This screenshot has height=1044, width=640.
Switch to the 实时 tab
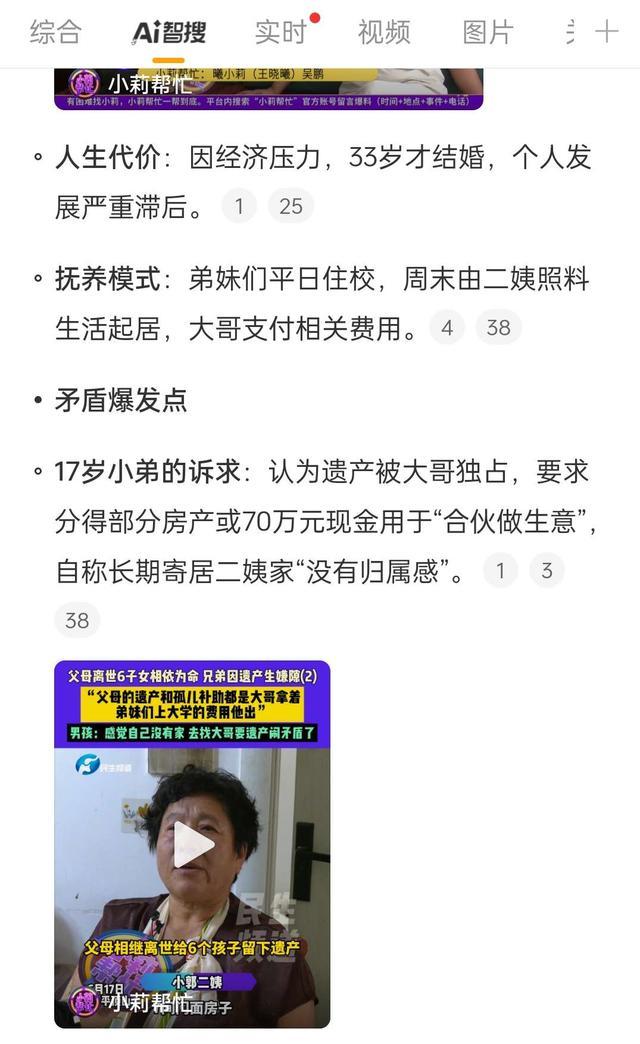(280, 32)
